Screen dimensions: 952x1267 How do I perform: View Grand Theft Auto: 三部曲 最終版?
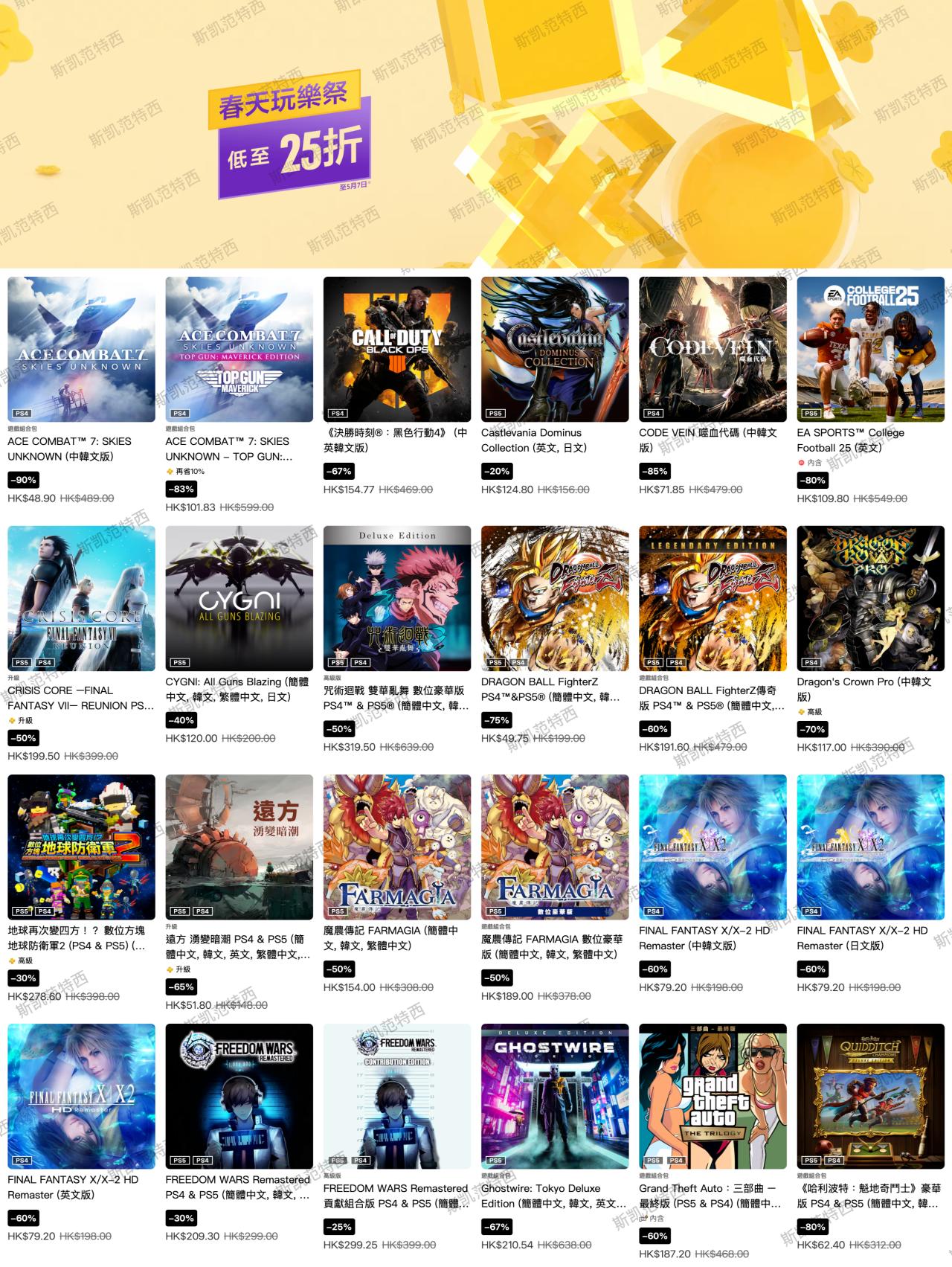pyautogui.click(x=713, y=1096)
